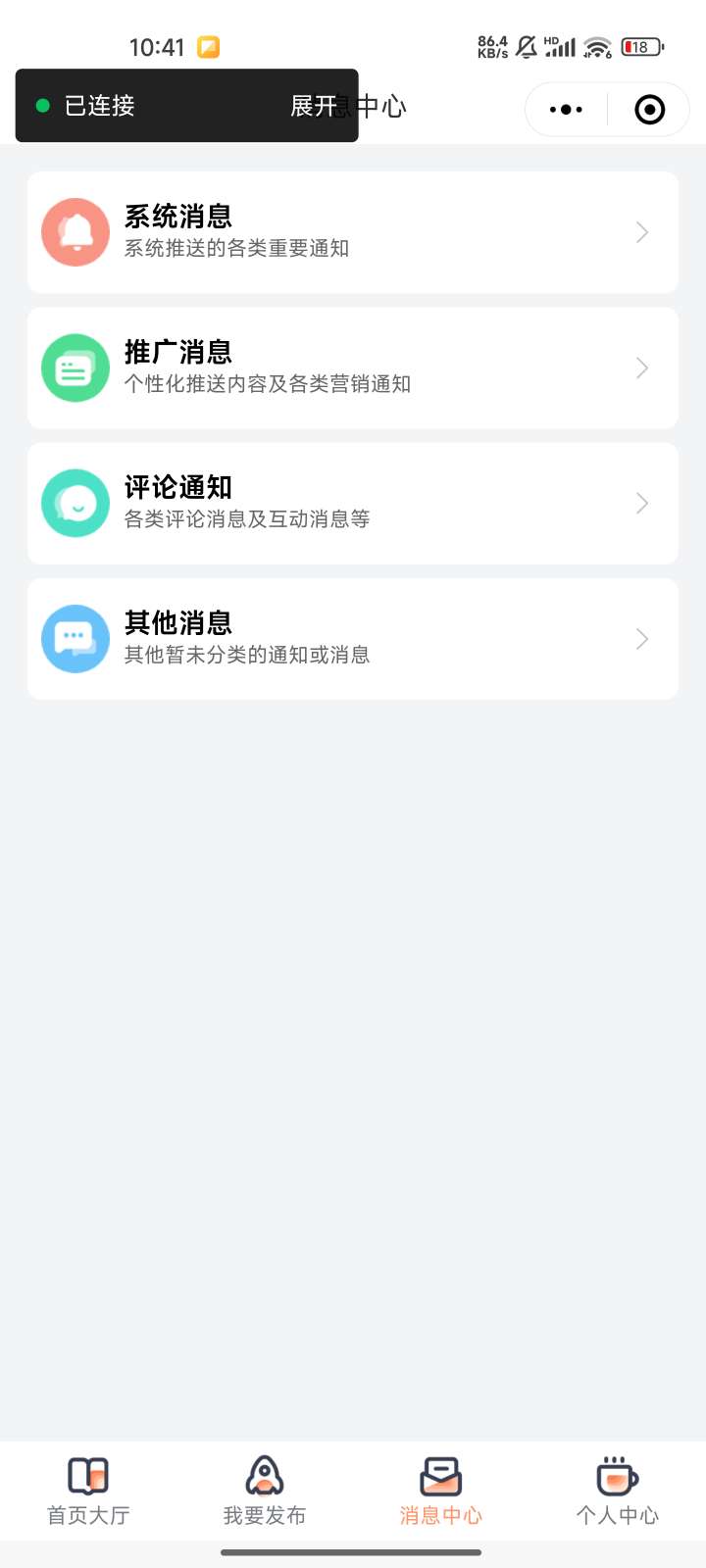Open the 首页大厅 home icon
The image size is (706, 1568).
[88, 1475]
